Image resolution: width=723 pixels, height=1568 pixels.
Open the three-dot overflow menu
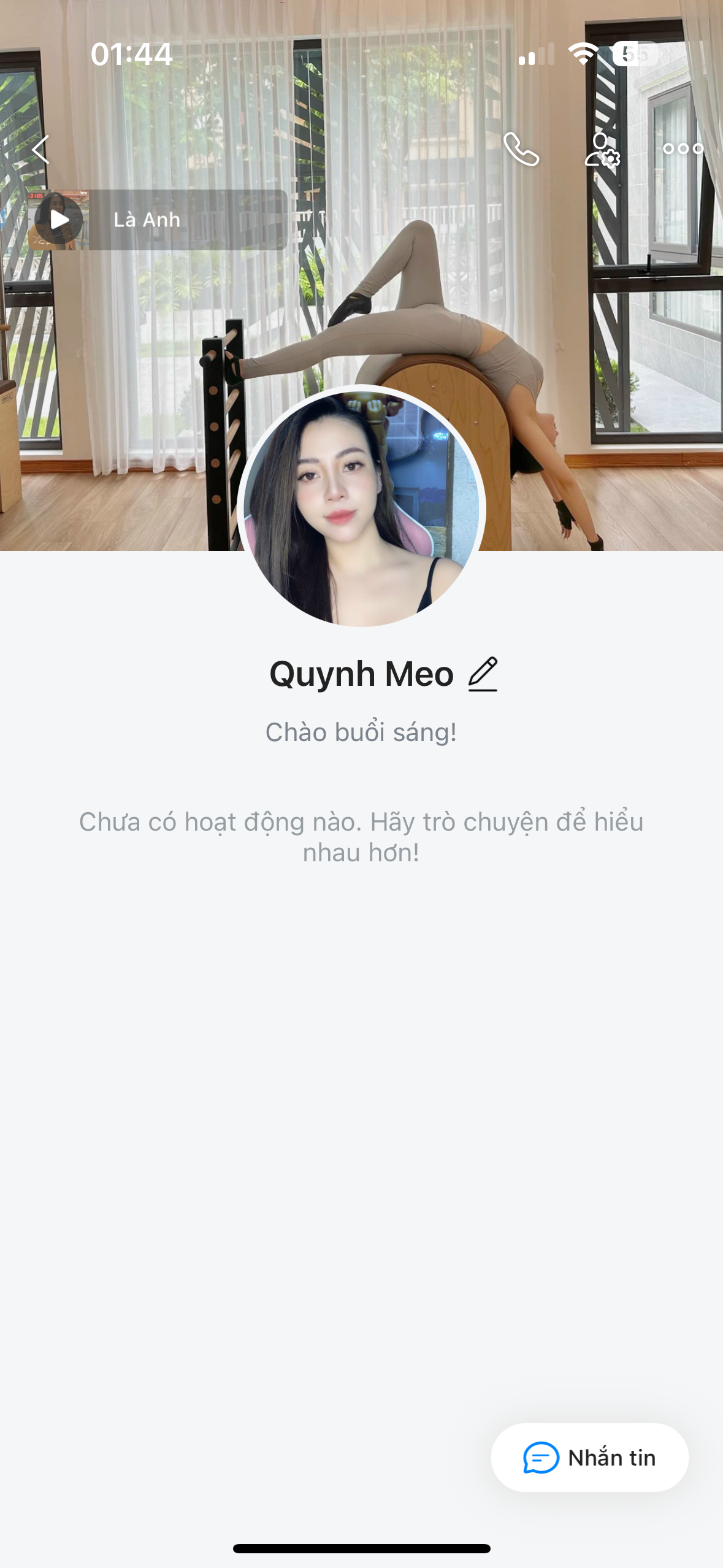click(683, 149)
